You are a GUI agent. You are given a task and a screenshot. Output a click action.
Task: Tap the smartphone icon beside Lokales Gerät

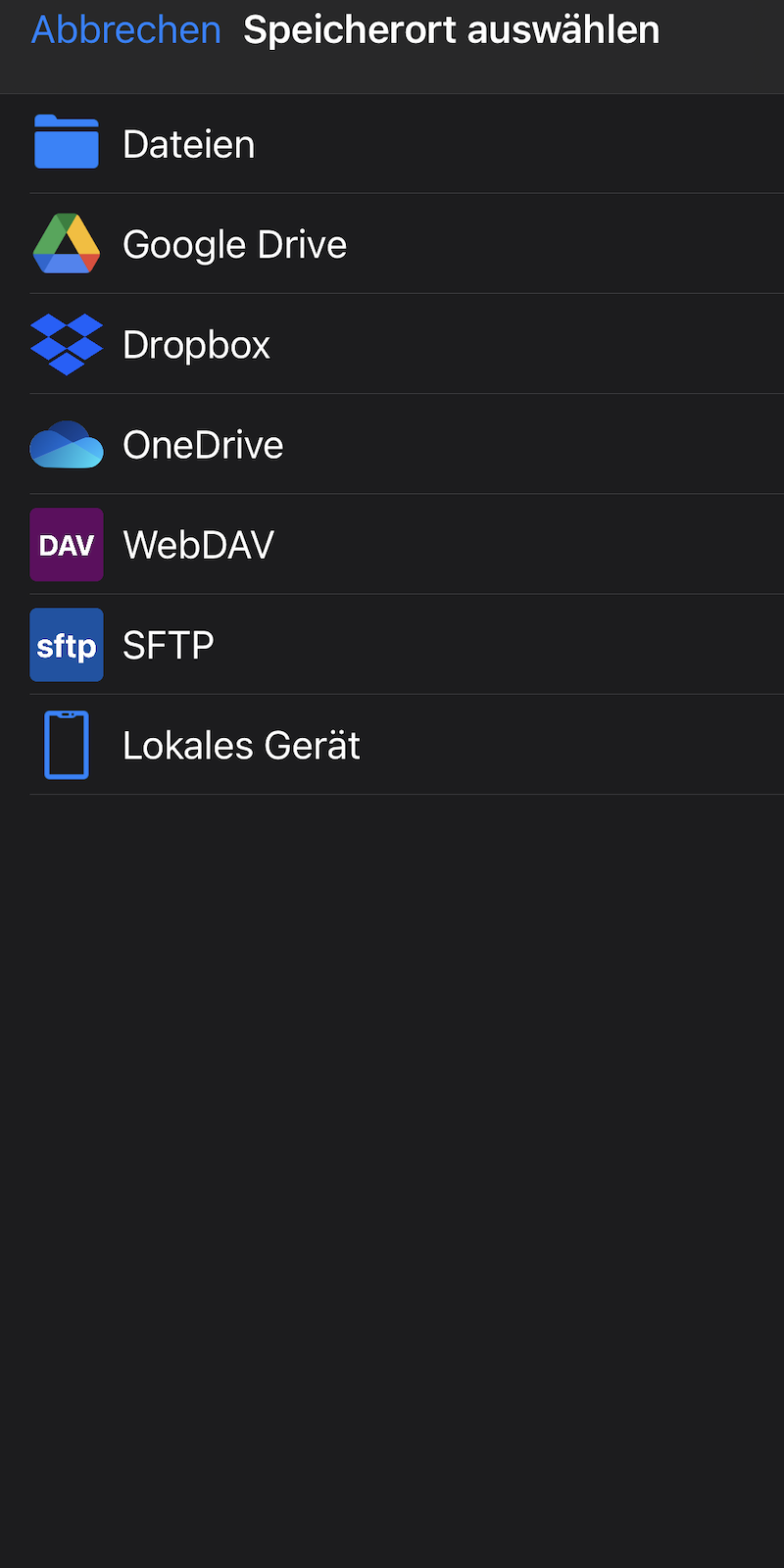pos(66,744)
